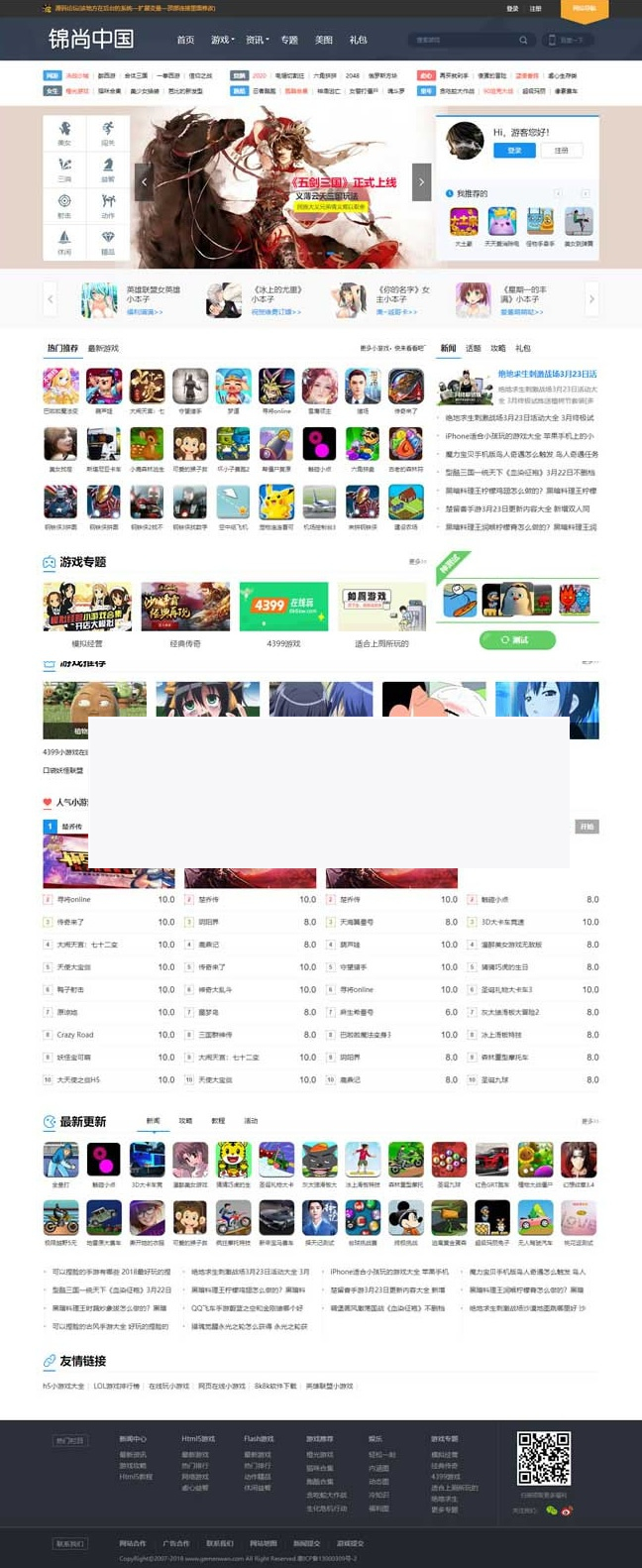Tap the header search box
642x1568 pixels.
click(x=466, y=41)
